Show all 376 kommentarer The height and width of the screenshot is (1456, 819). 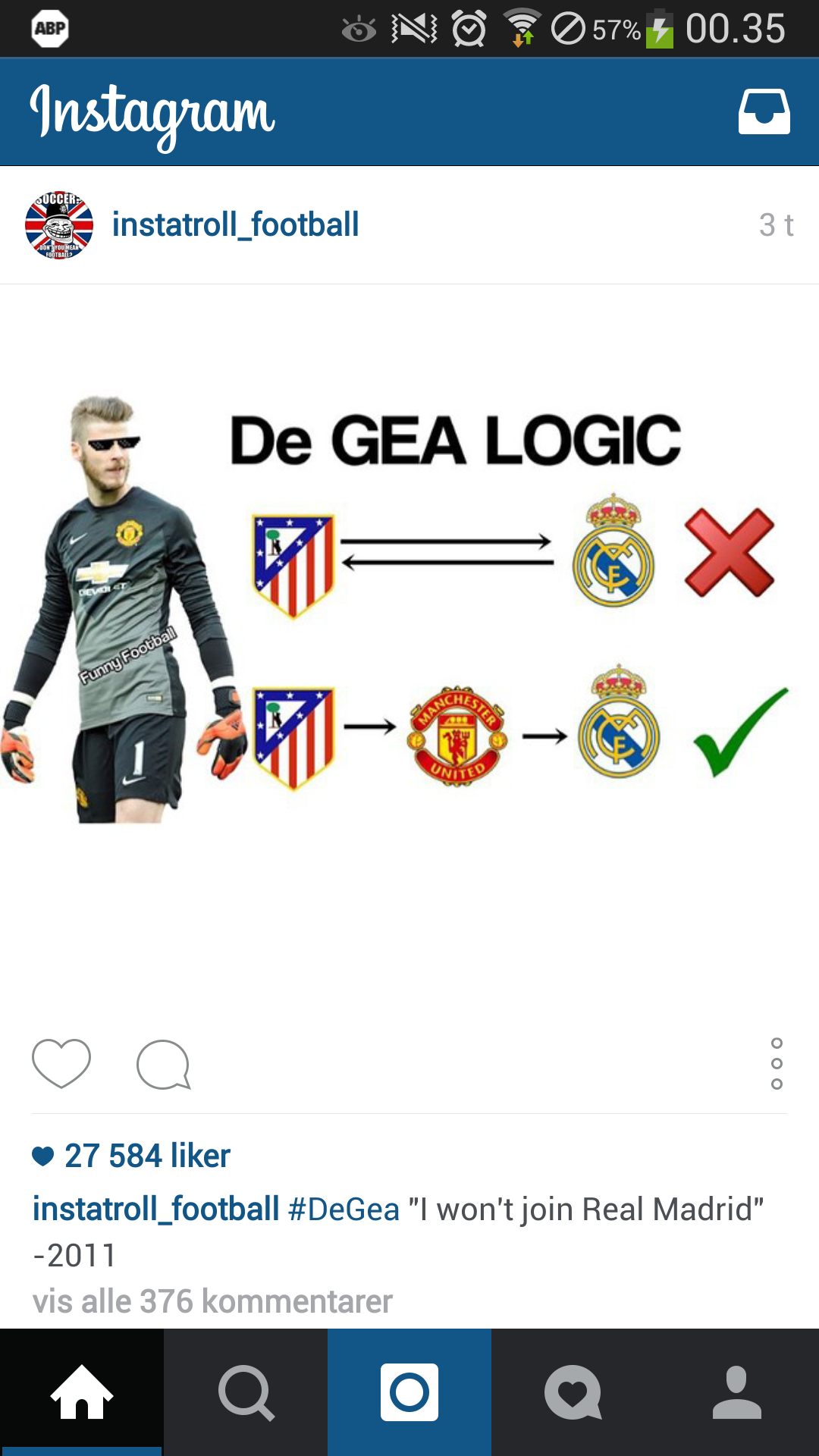[x=212, y=1301]
